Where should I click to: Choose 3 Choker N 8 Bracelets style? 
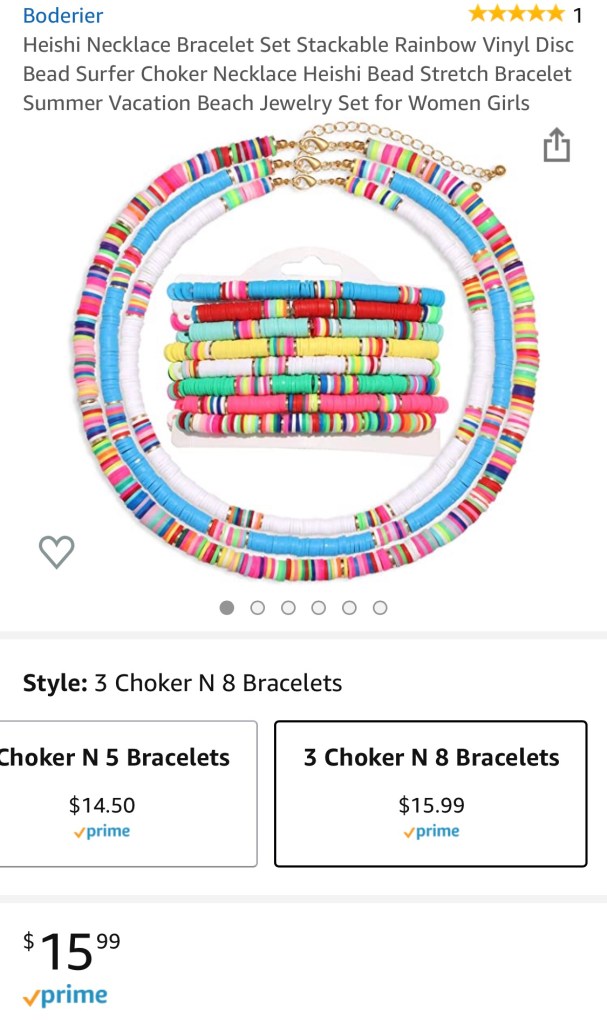pos(430,793)
